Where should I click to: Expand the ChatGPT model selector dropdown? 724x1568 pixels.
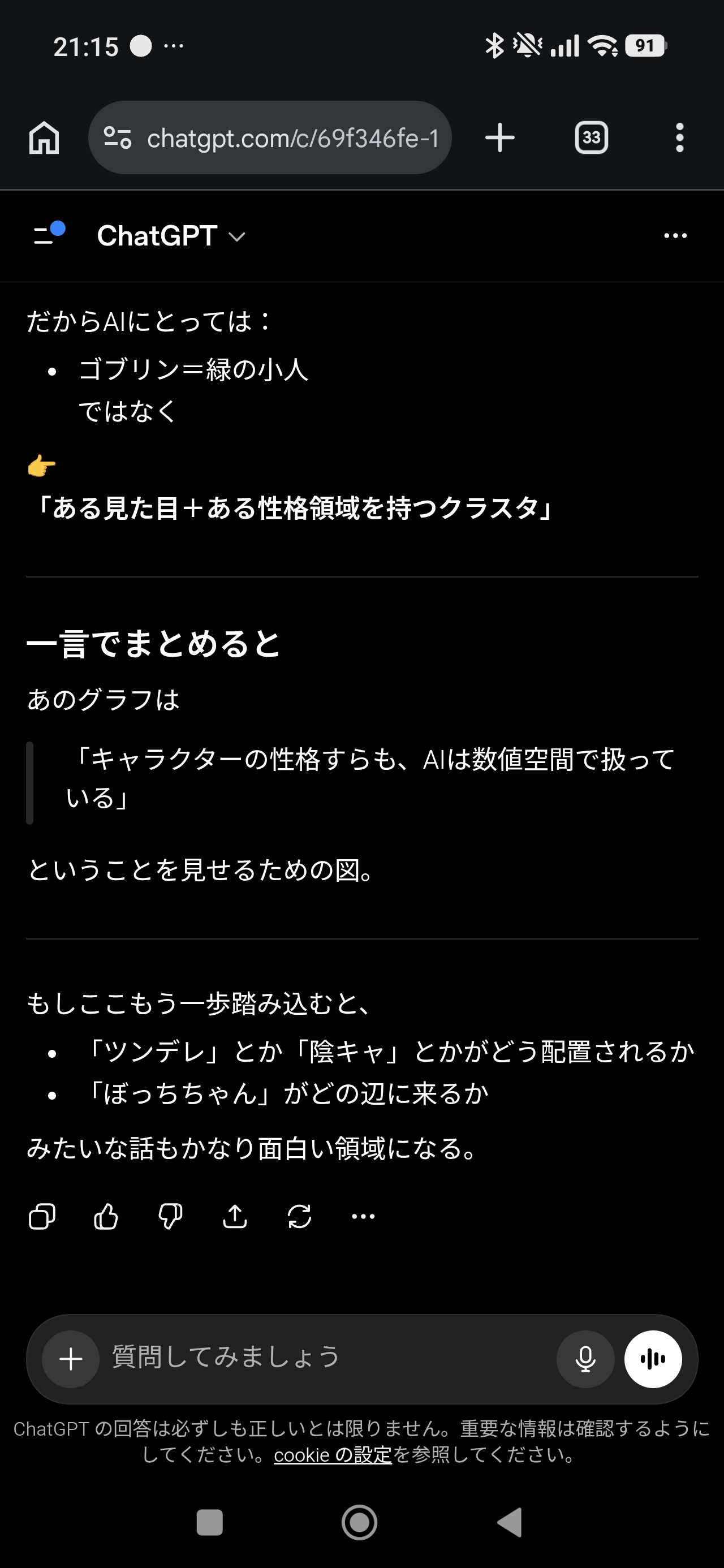[x=171, y=236]
